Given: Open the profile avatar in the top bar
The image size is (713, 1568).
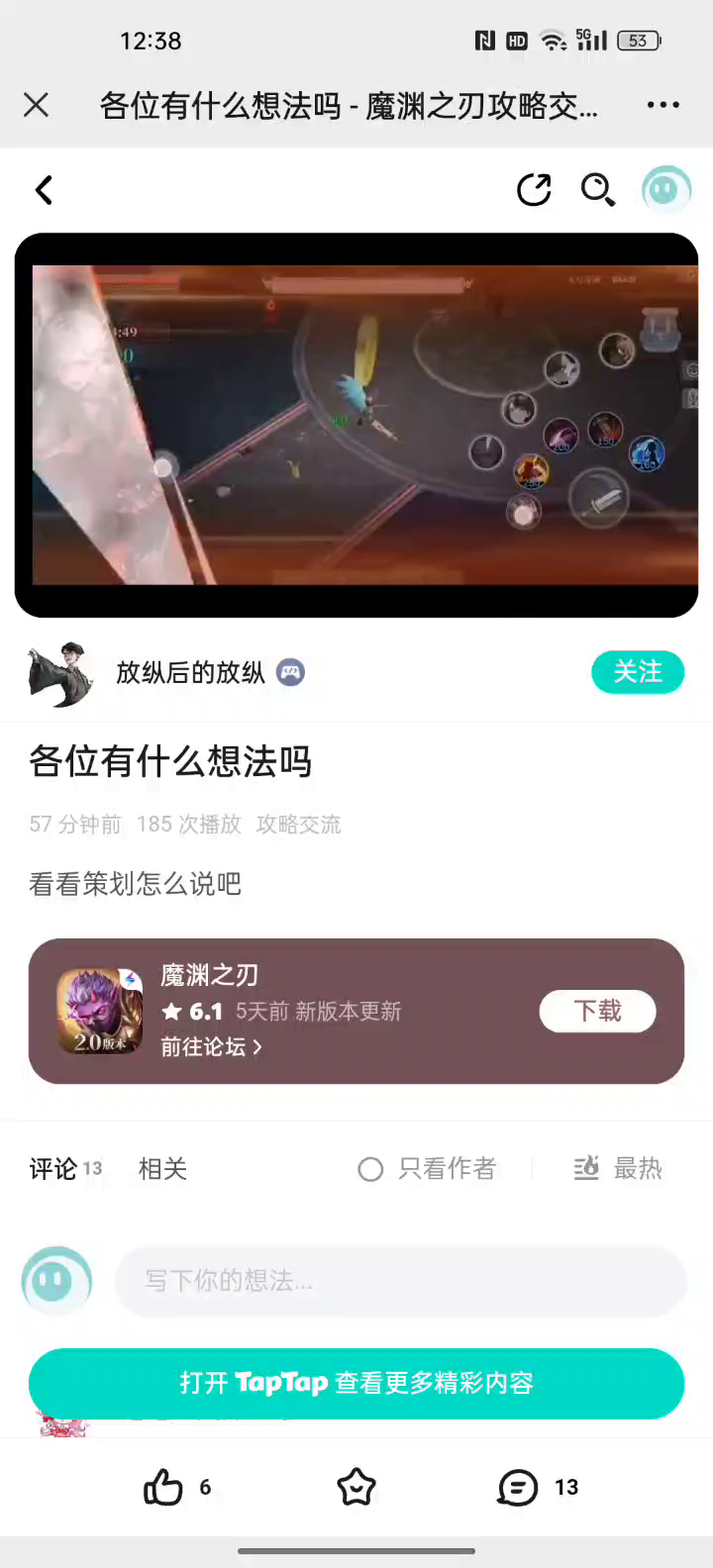Looking at the screenshot, I should click(665, 189).
